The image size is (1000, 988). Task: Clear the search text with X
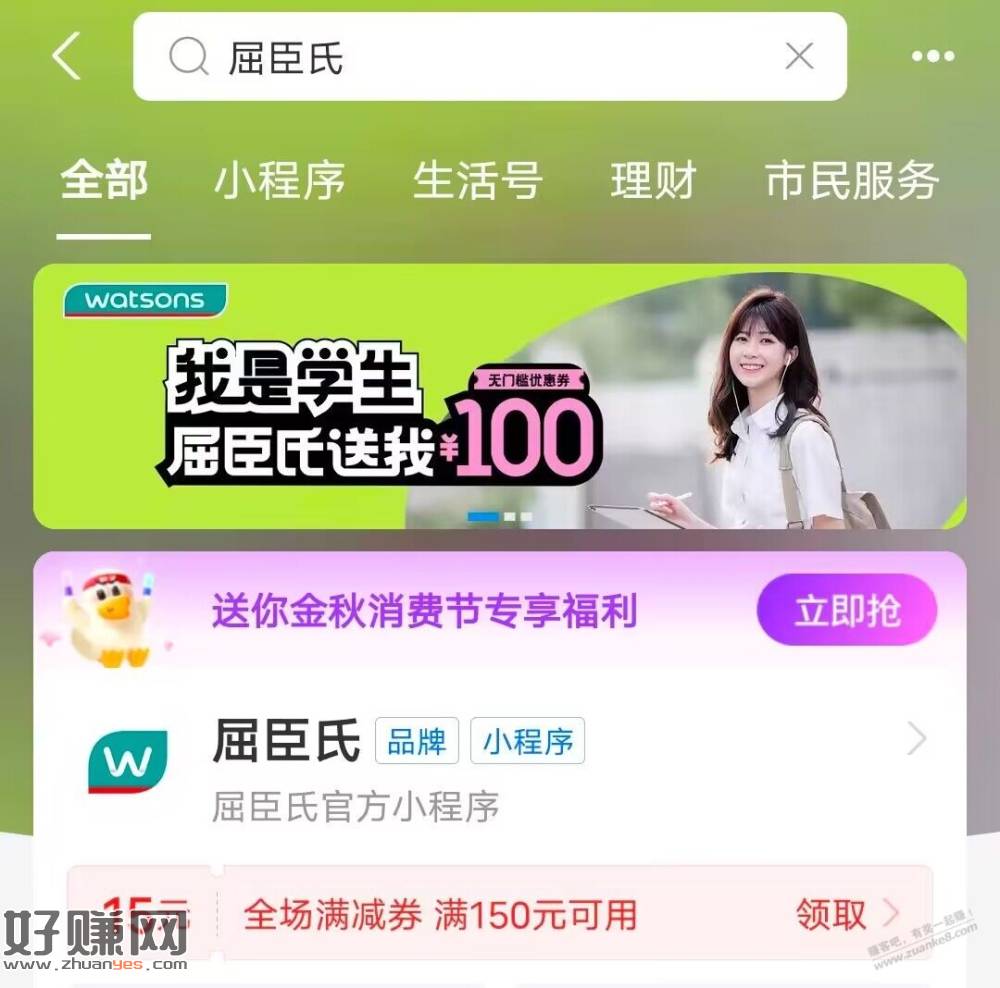(799, 57)
